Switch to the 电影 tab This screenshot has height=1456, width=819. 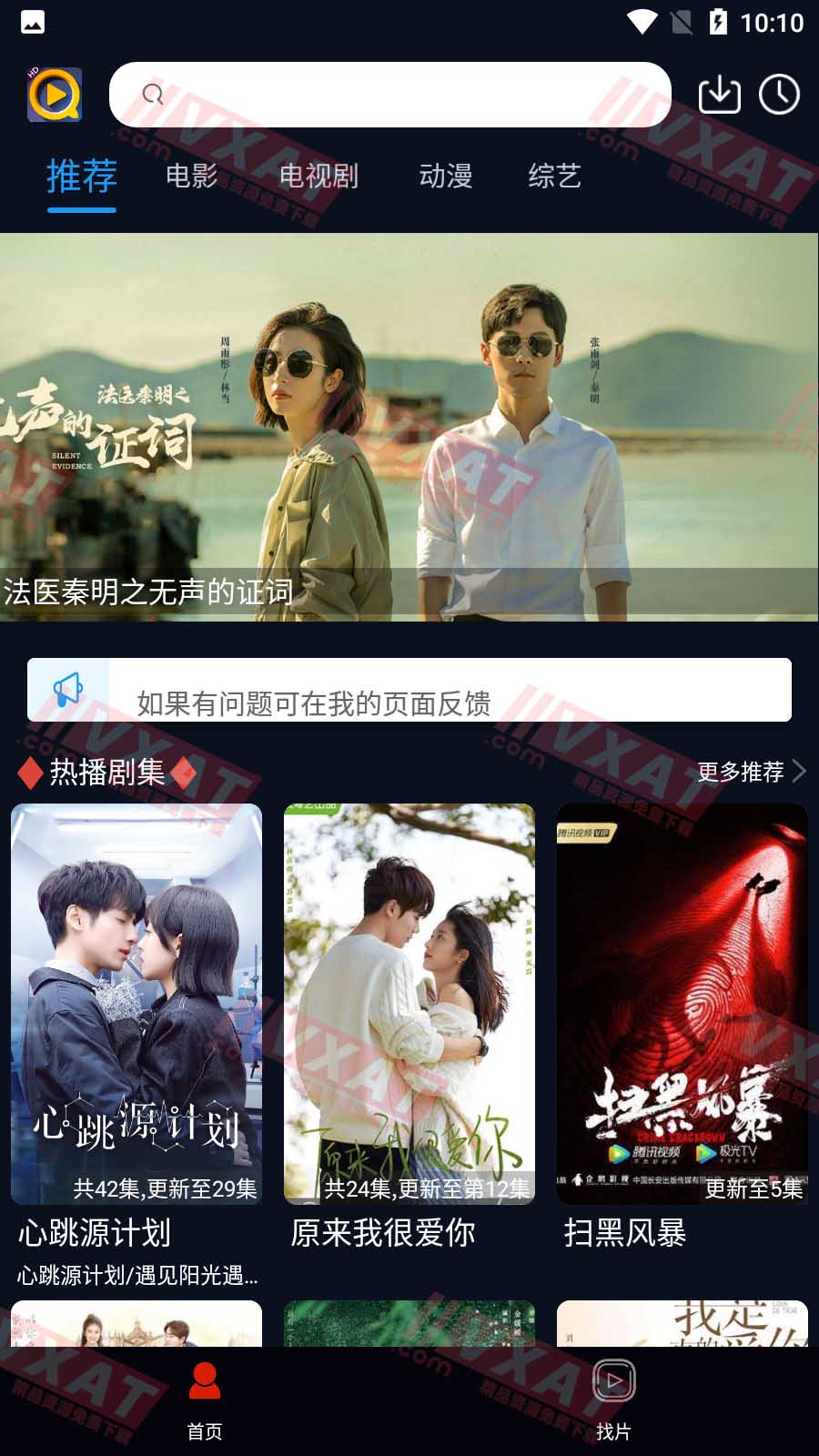pyautogui.click(x=191, y=176)
